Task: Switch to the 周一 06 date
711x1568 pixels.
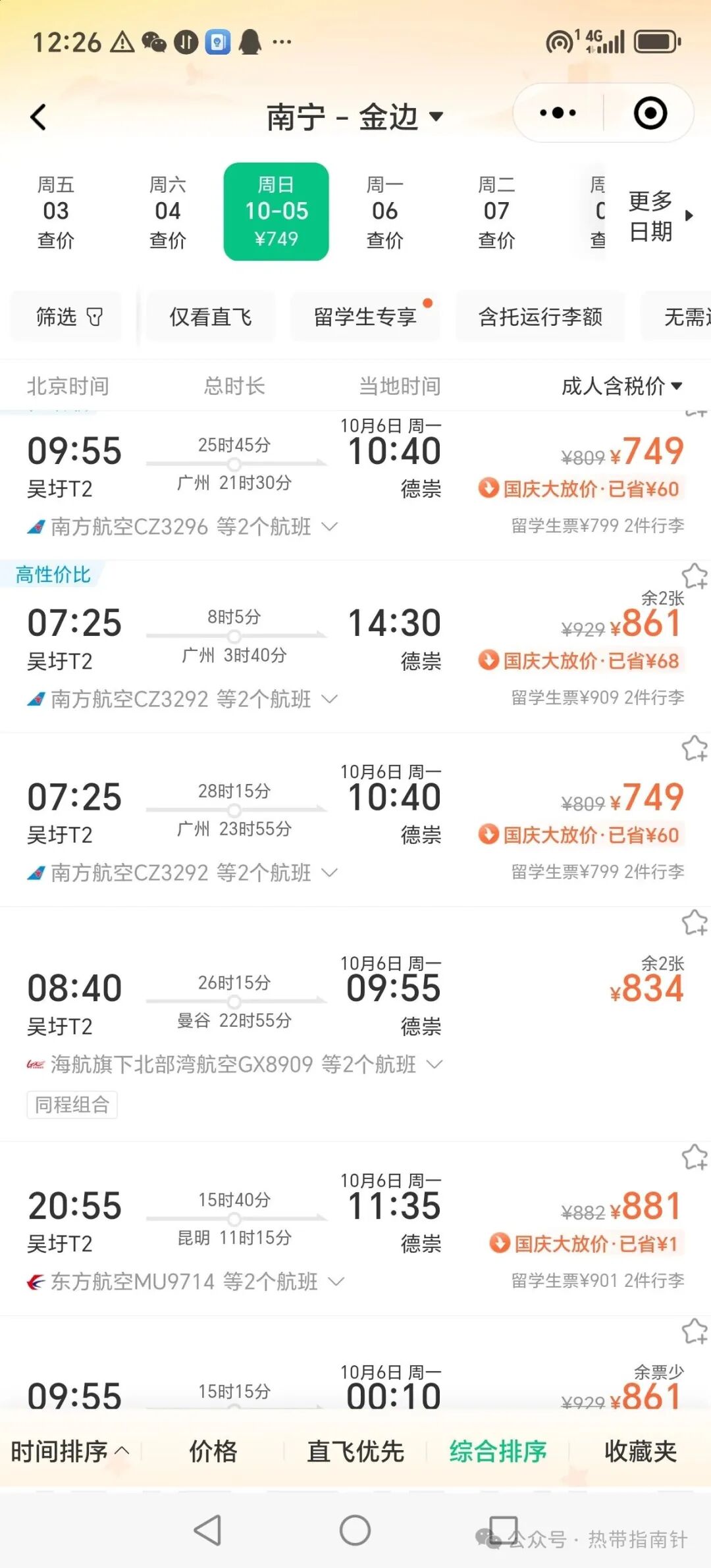Action: [x=384, y=211]
